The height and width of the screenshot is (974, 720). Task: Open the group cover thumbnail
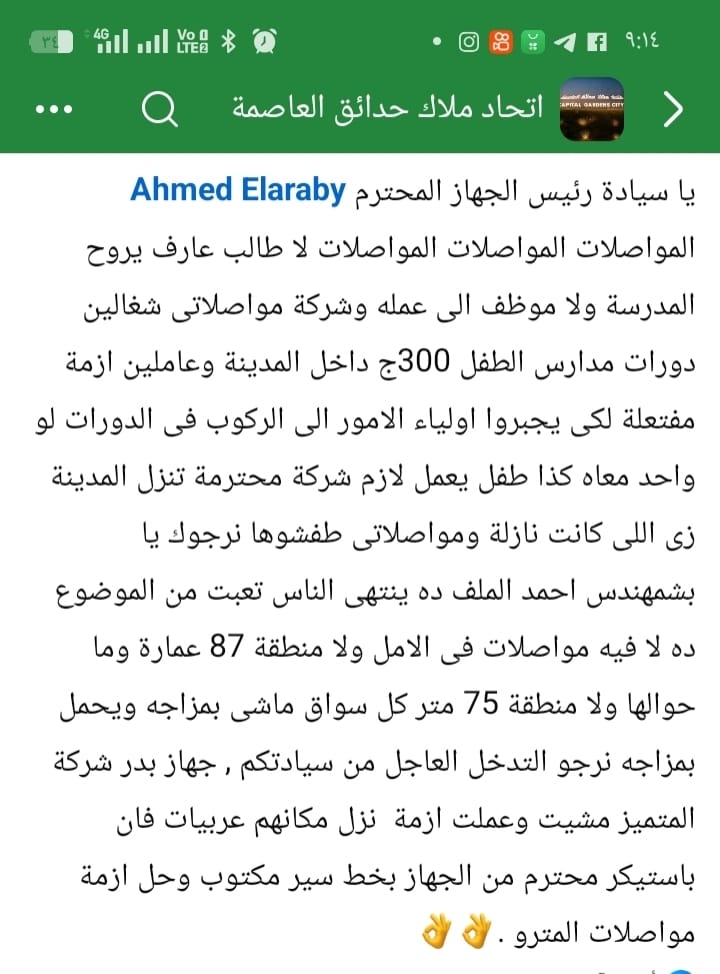pos(593,108)
